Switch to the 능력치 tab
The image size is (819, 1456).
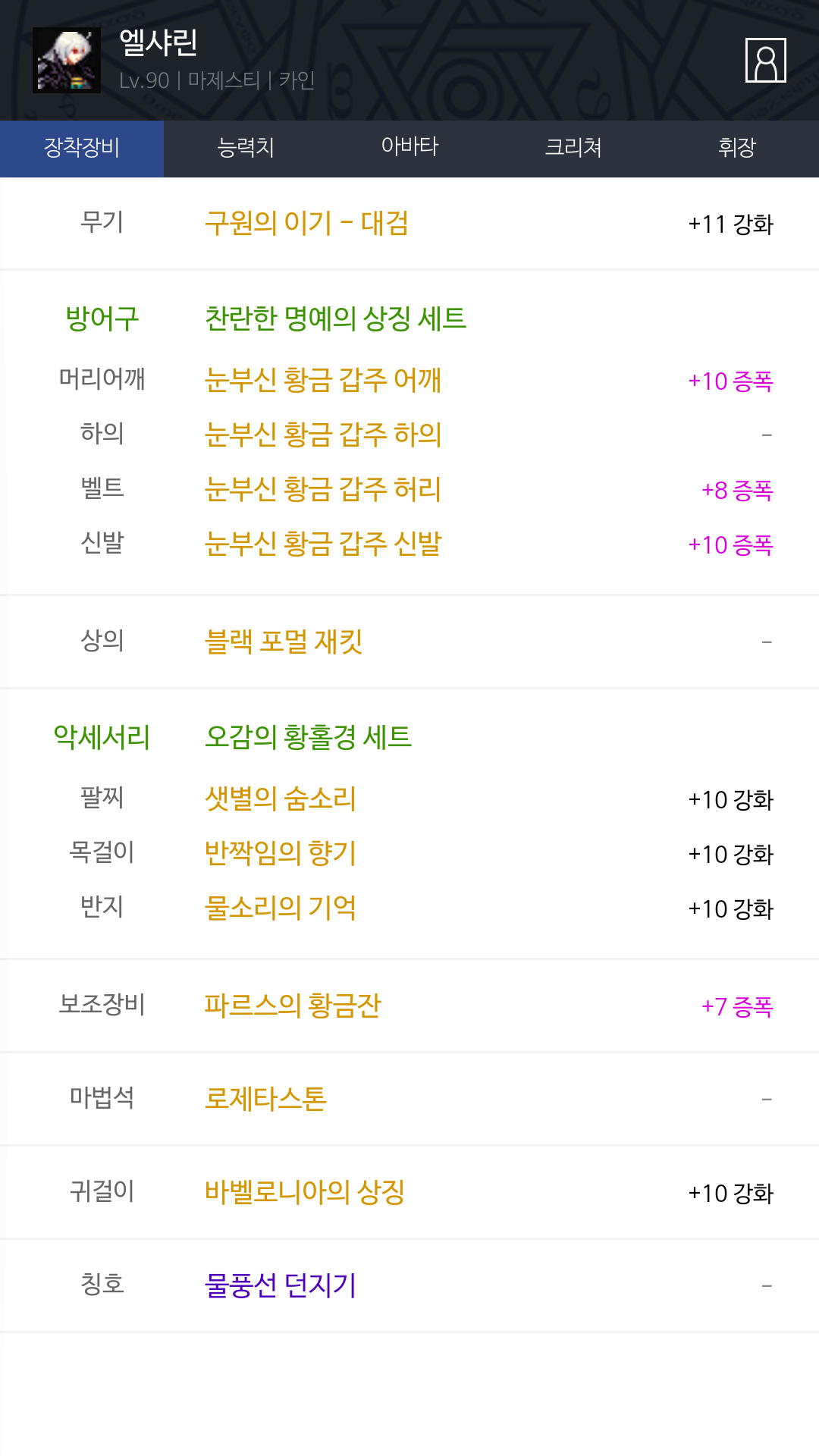(246, 149)
